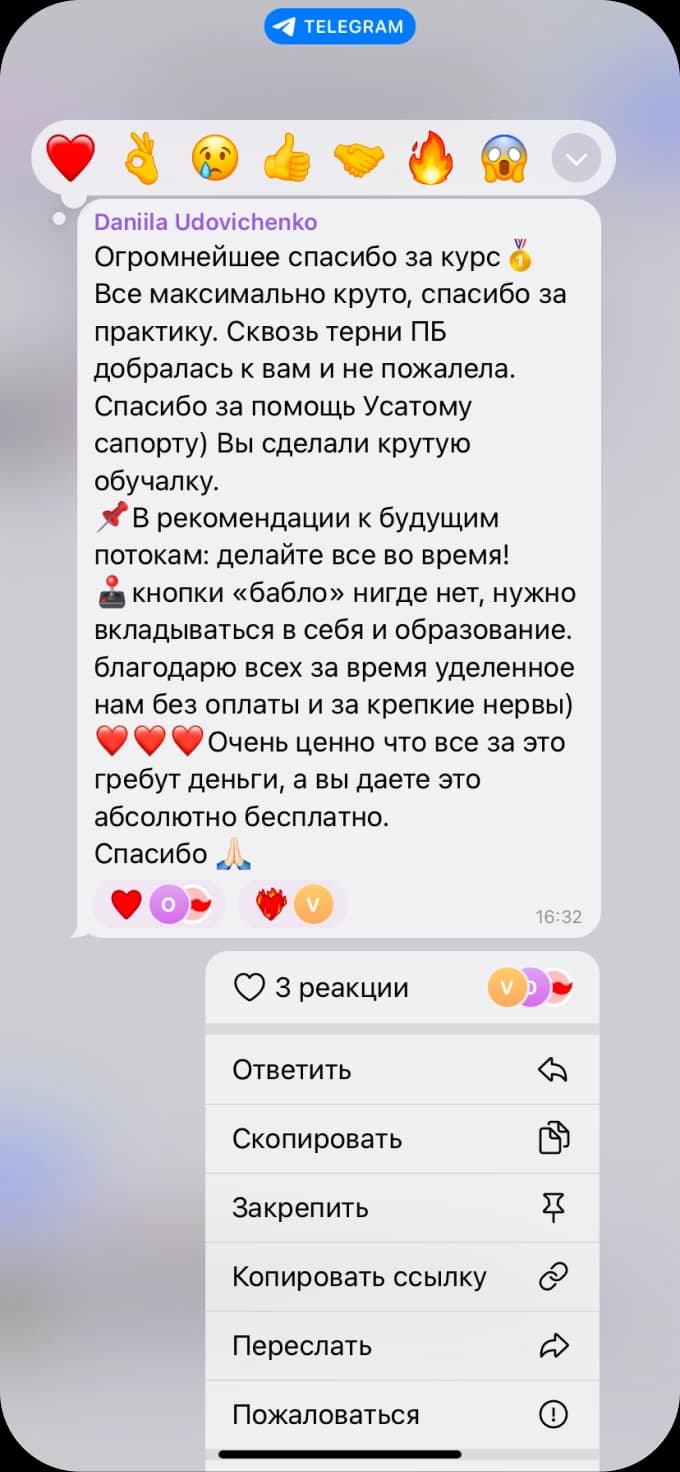React with the OK hand emoji

coord(142,158)
